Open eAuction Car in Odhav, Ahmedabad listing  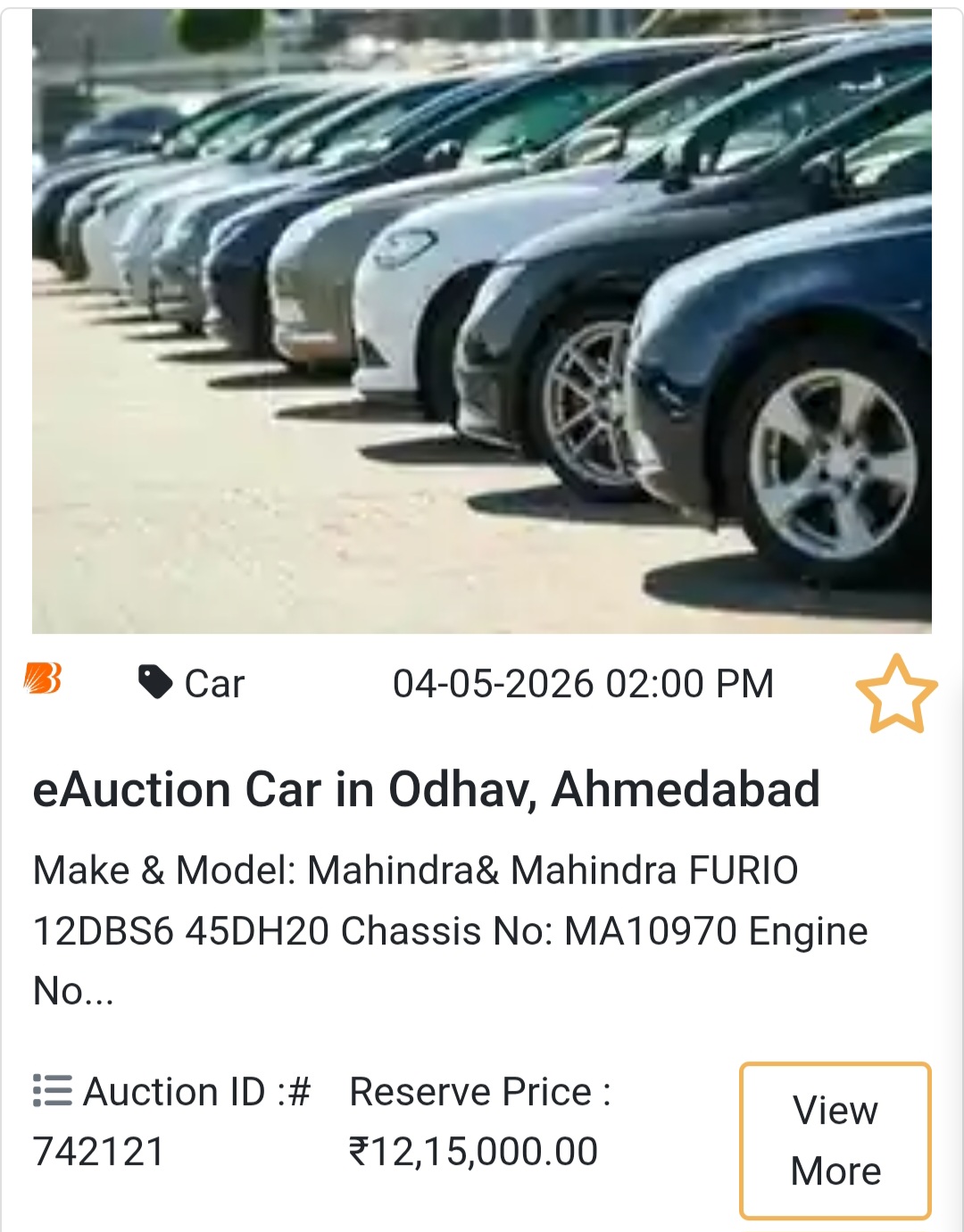point(427,788)
